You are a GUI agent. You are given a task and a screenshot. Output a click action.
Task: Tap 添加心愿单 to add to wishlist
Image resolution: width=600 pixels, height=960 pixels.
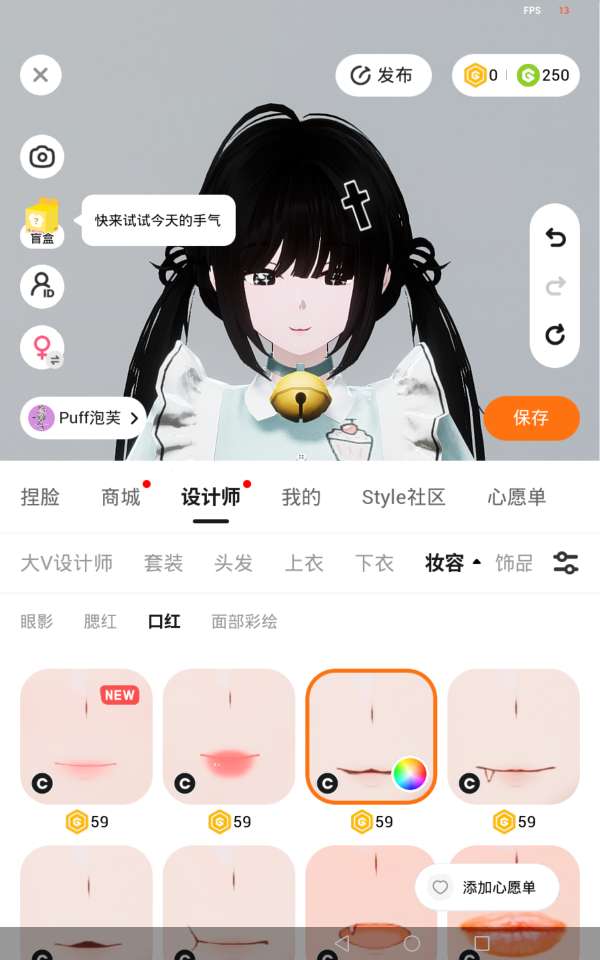pos(487,887)
